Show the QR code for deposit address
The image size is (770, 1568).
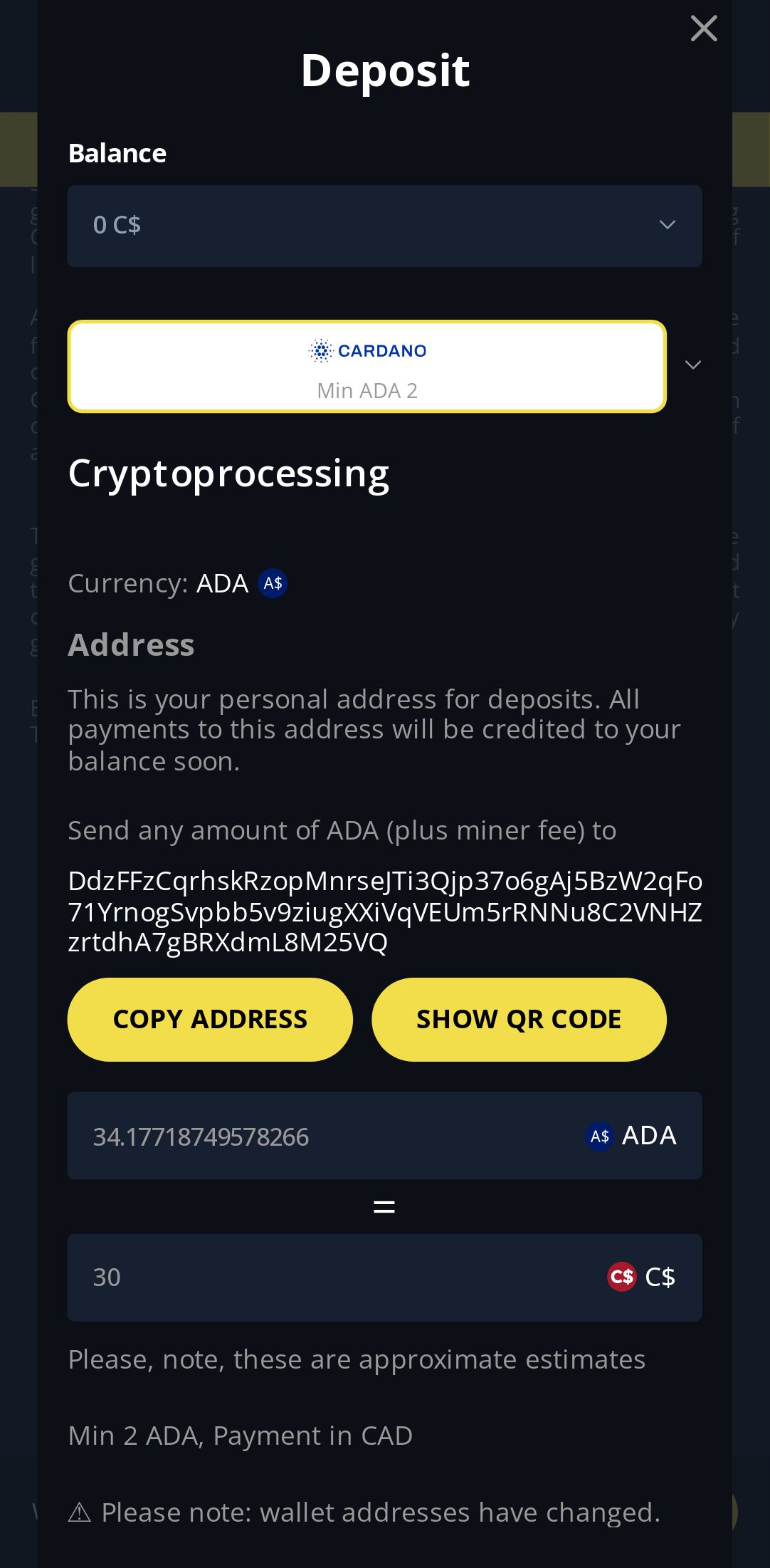point(518,1019)
